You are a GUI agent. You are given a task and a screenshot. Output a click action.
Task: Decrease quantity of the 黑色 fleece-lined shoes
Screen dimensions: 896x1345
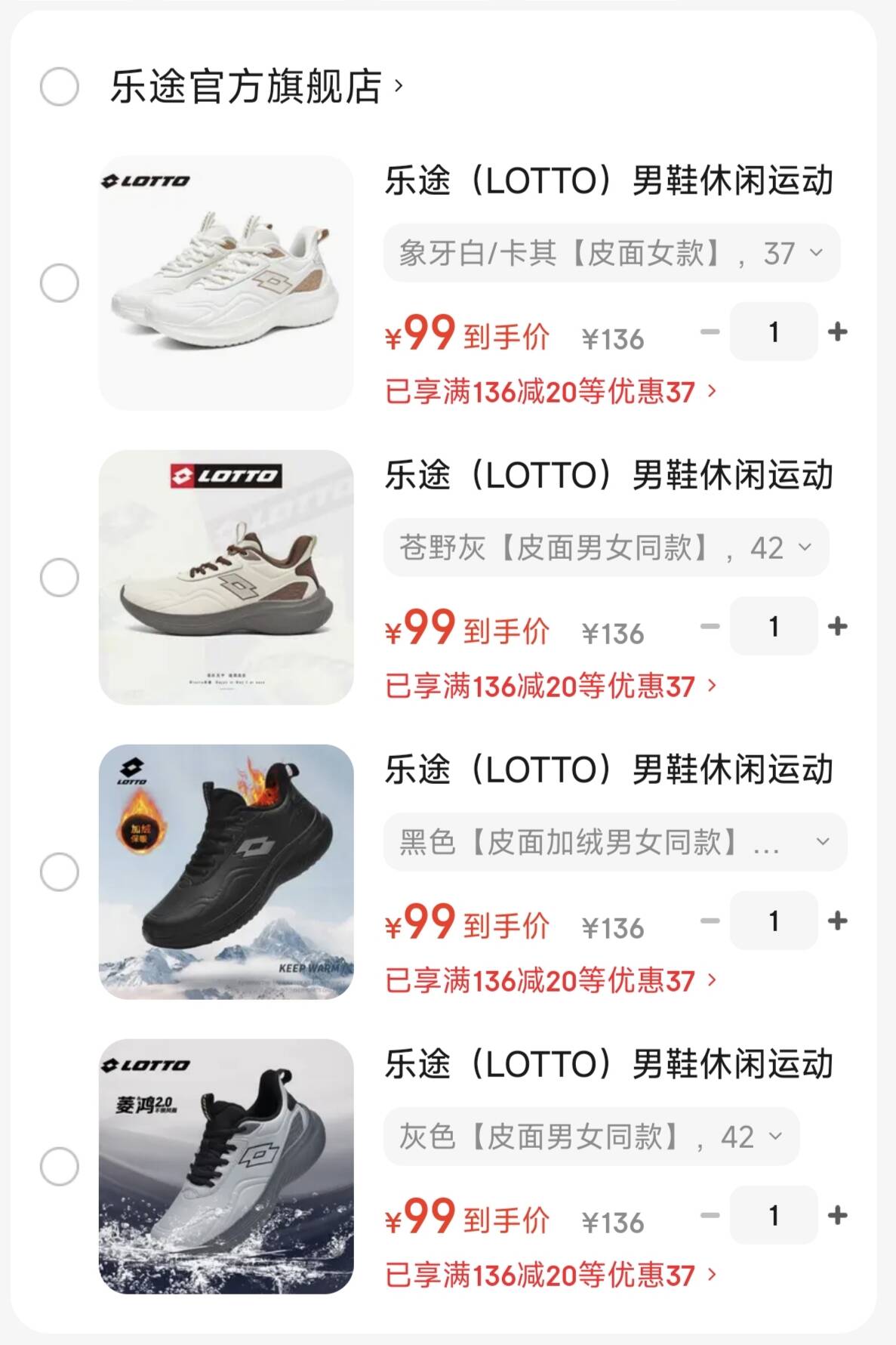coord(710,921)
